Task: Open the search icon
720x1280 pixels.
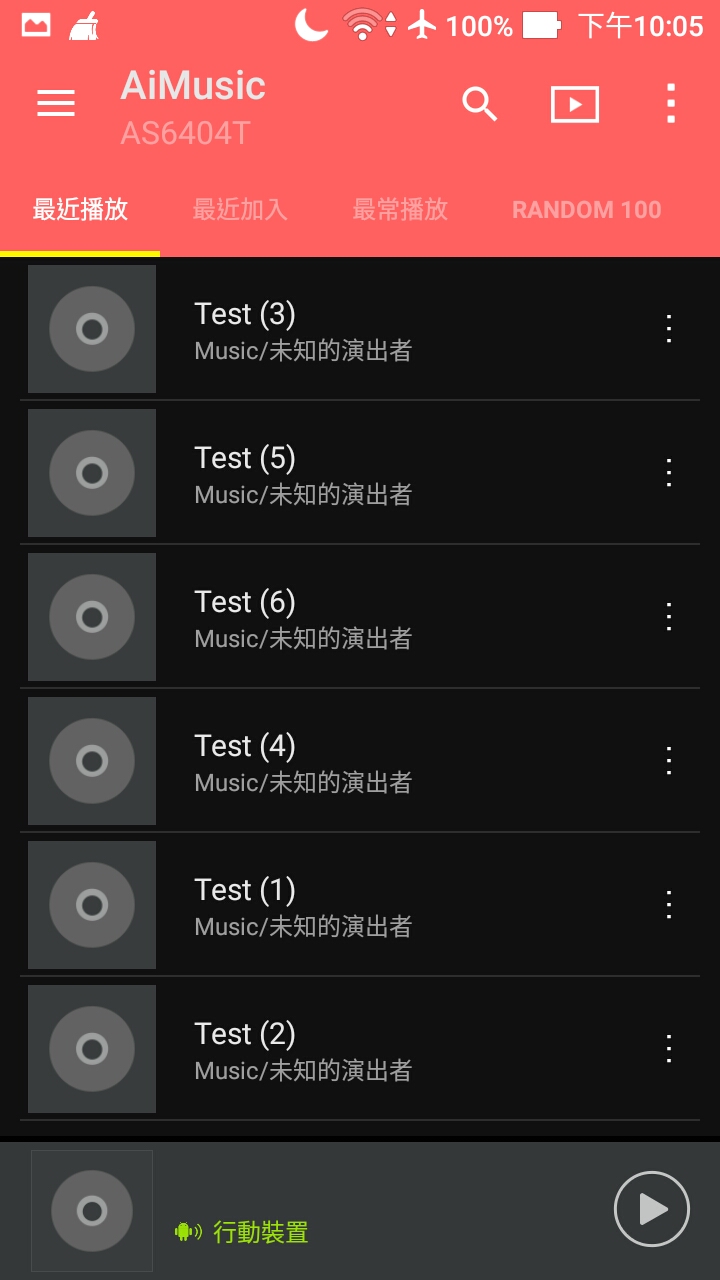Action: point(480,103)
